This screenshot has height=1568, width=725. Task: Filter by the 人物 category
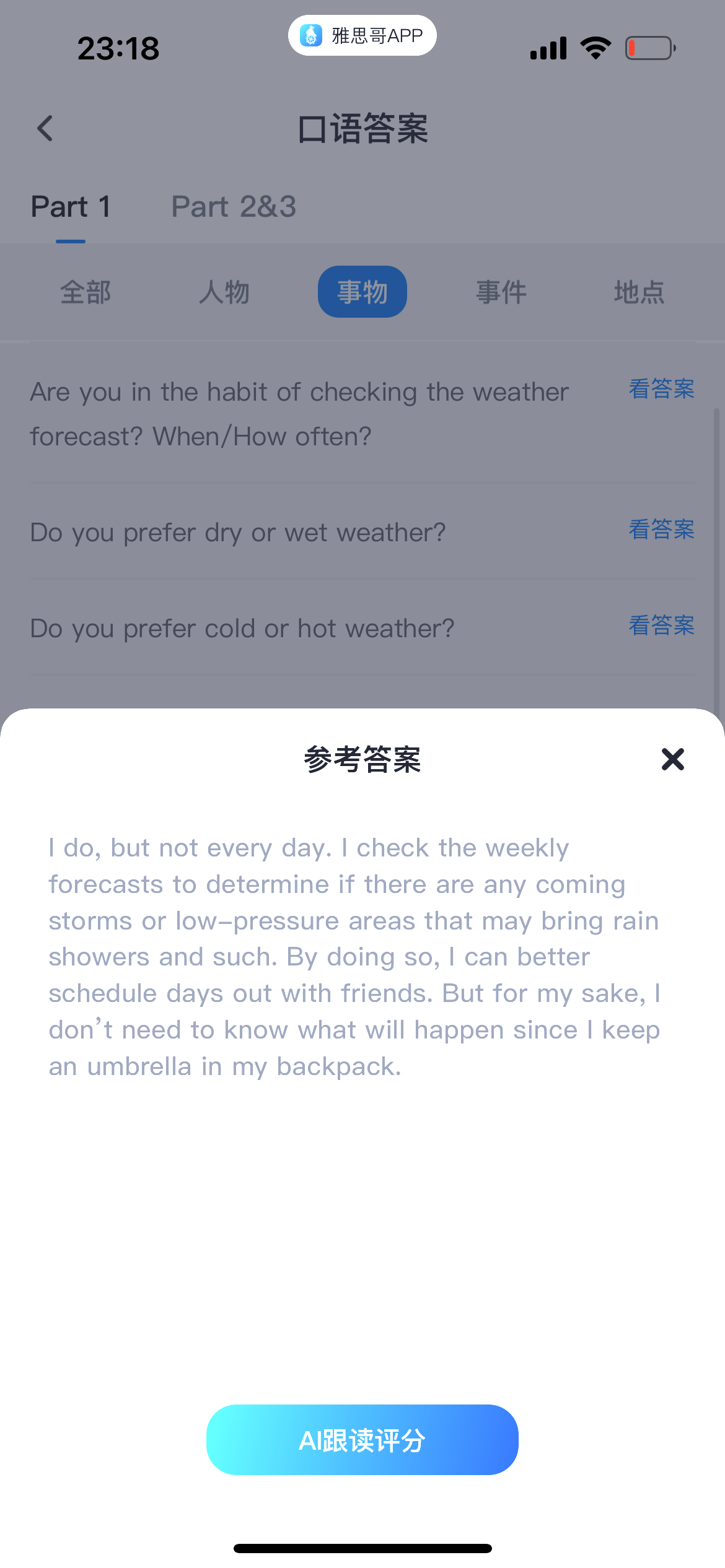224,292
